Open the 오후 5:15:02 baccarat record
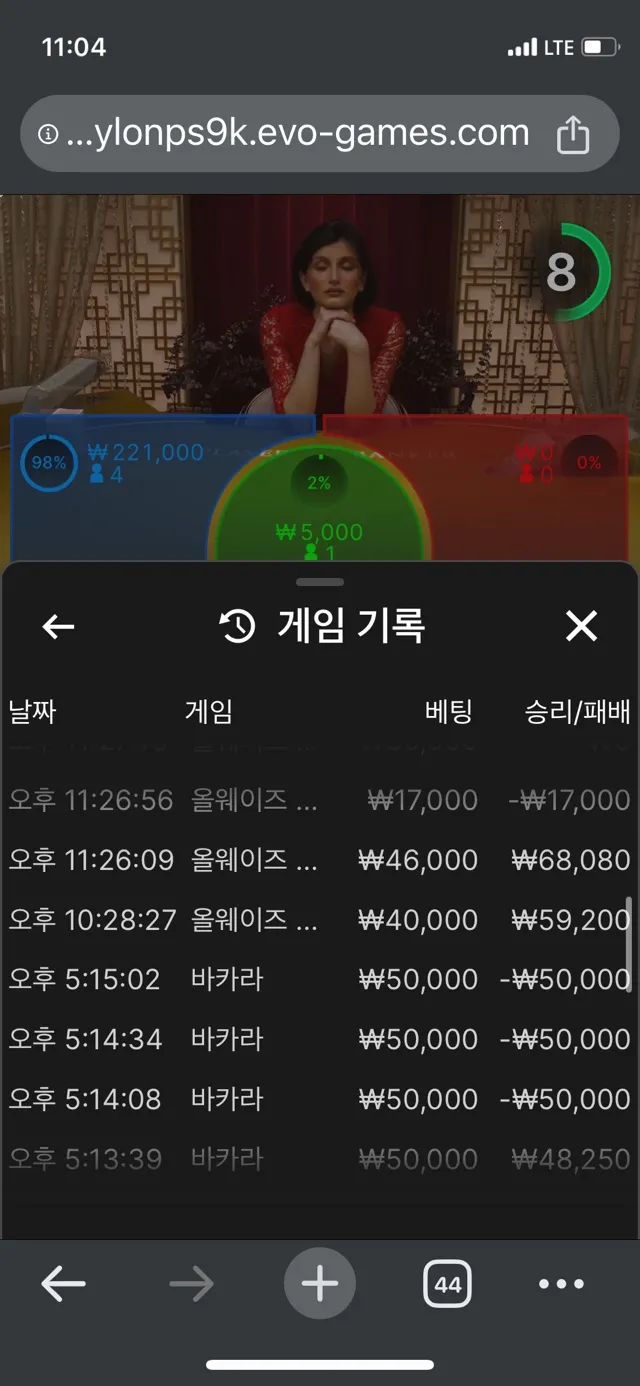 pos(320,979)
